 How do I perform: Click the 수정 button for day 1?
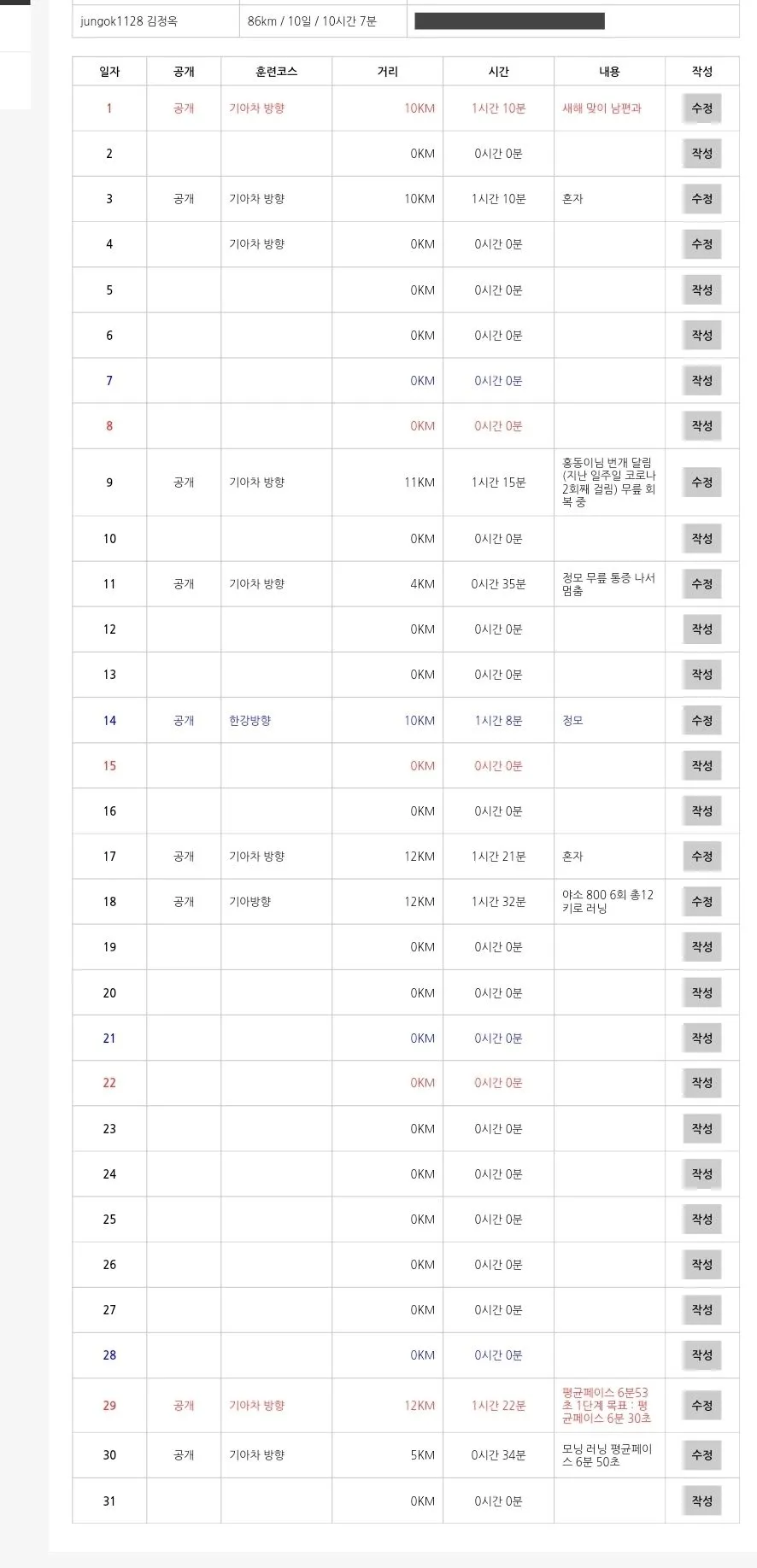[701, 108]
